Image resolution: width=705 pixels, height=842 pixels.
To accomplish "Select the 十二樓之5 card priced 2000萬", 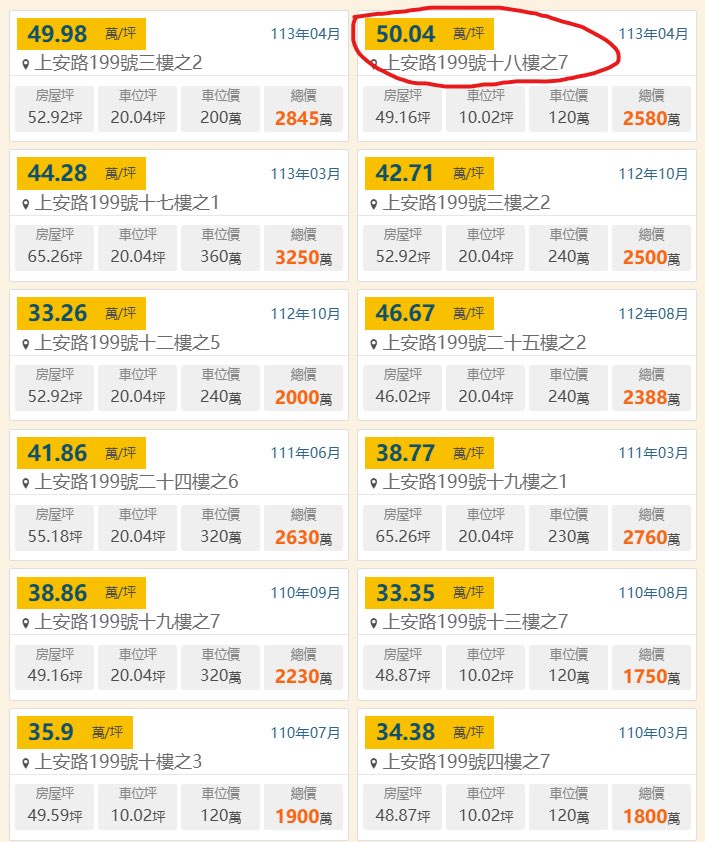I will (x=178, y=343).
